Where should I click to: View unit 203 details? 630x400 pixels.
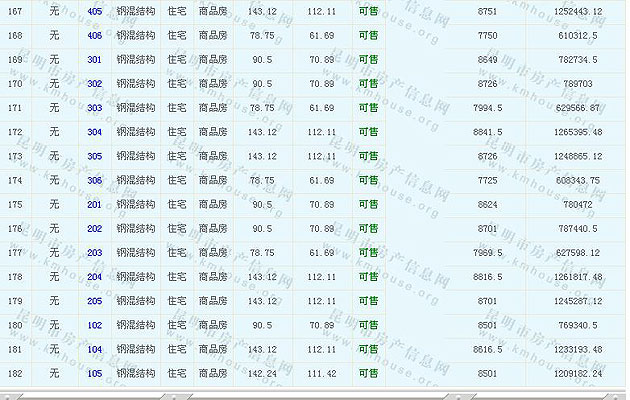point(95,252)
